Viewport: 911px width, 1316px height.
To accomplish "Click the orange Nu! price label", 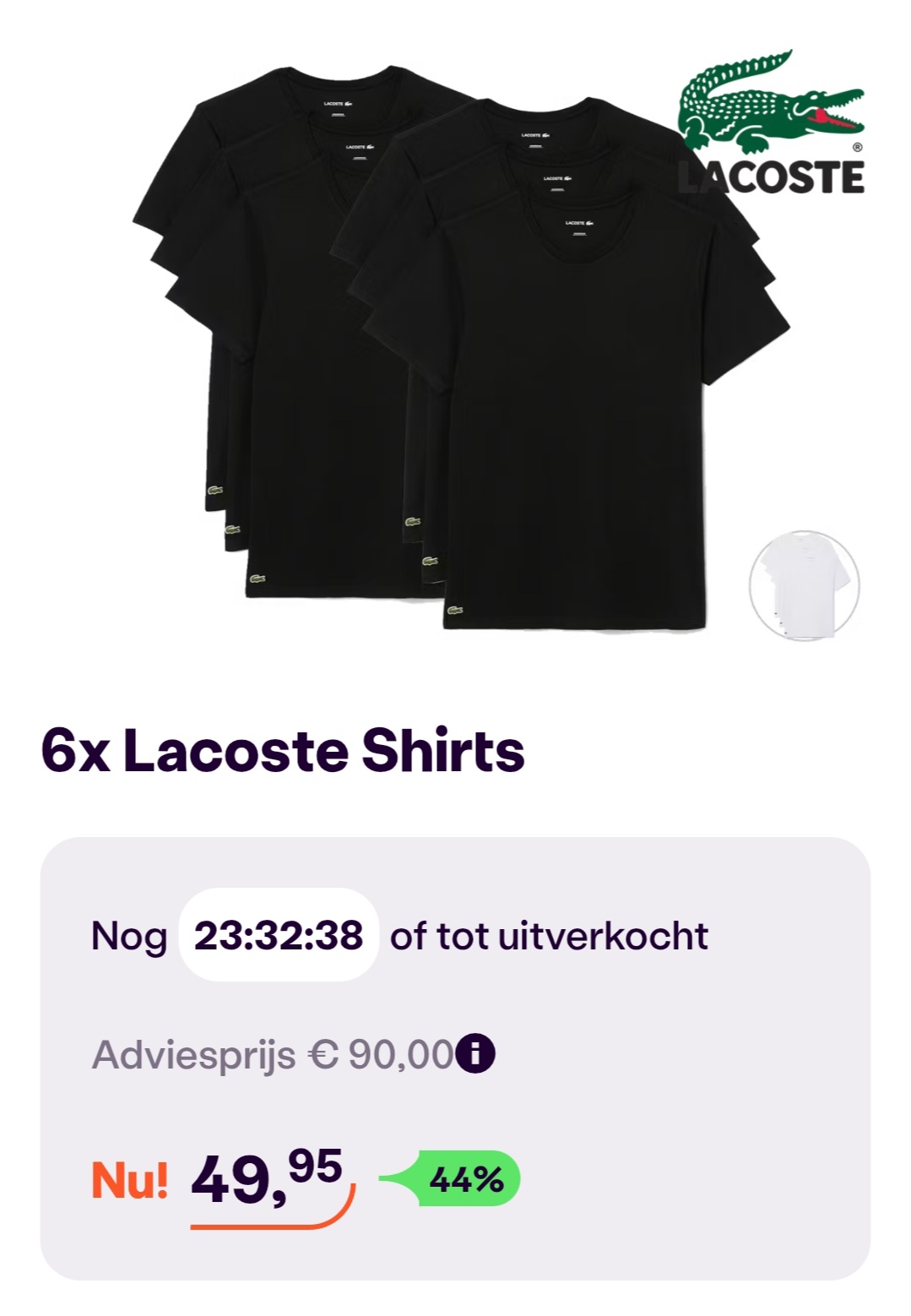I will tap(129, 1179).
